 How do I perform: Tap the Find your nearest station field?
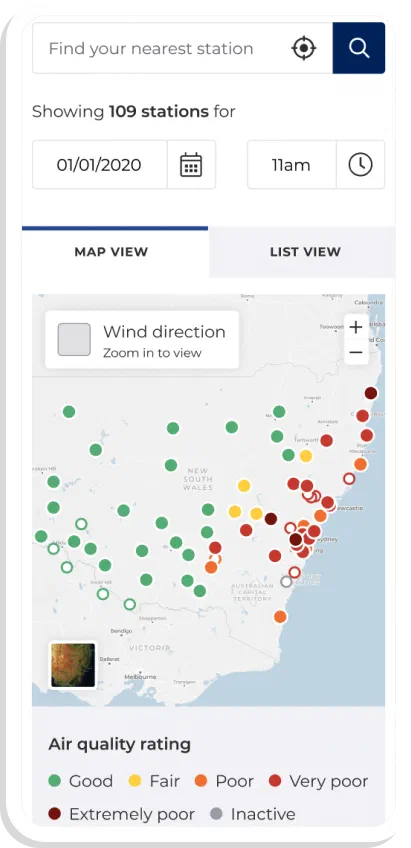click(x=162, y=48)
